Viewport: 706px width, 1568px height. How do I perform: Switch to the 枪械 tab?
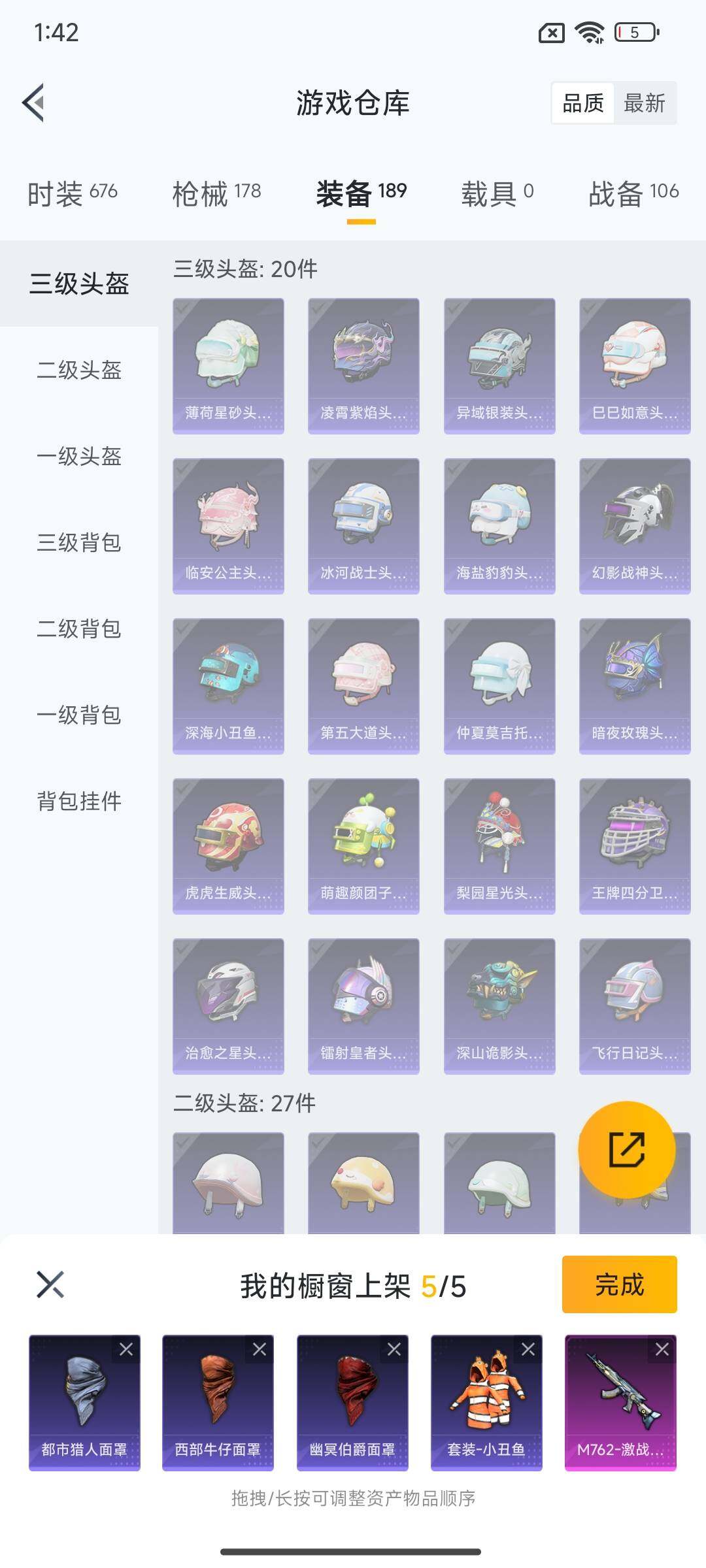click(x=216, y=193)
